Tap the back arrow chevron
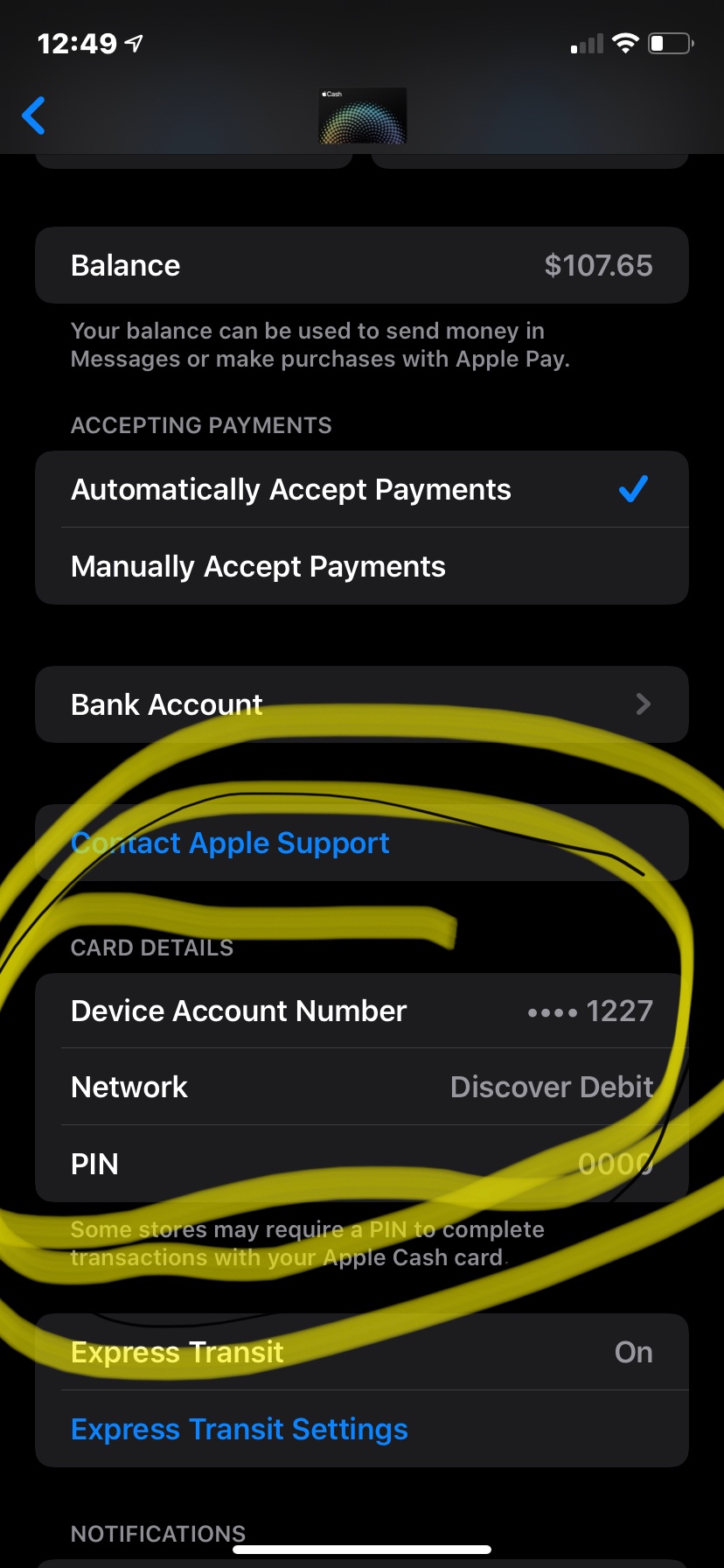Screen dimensions: 724x1568 click(x=33, y=115)
